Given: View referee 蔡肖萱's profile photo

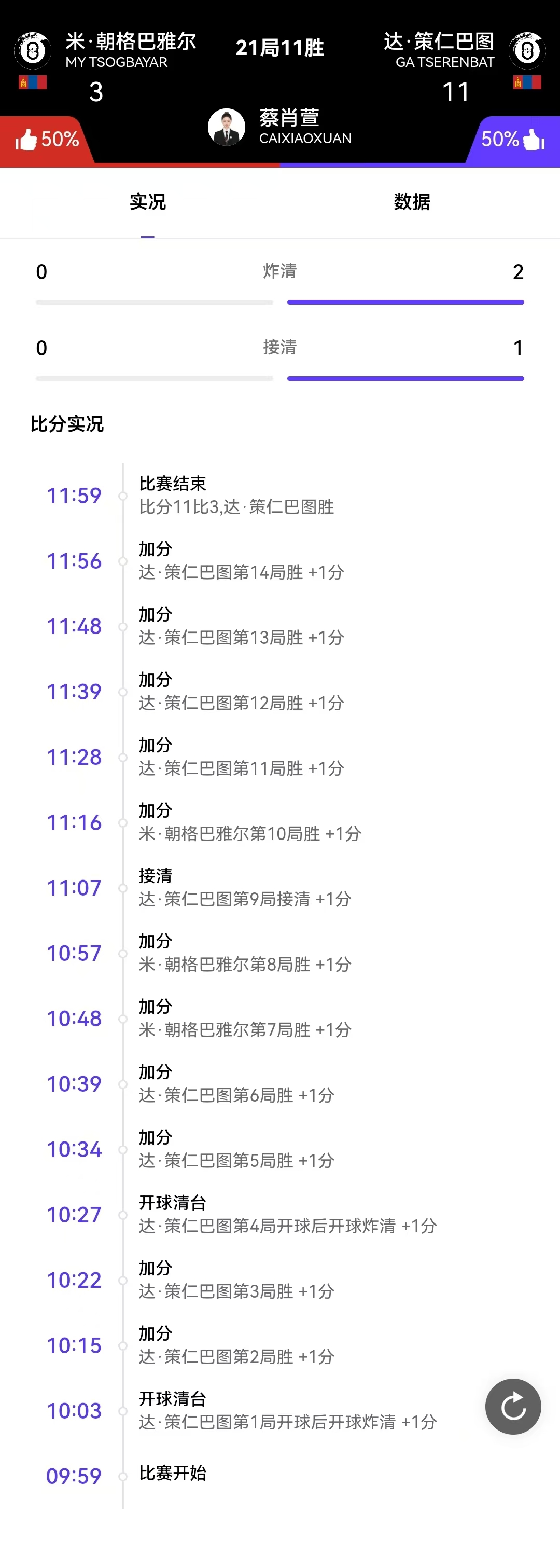Looking at the screenshot, I should (x=226, y=128).
